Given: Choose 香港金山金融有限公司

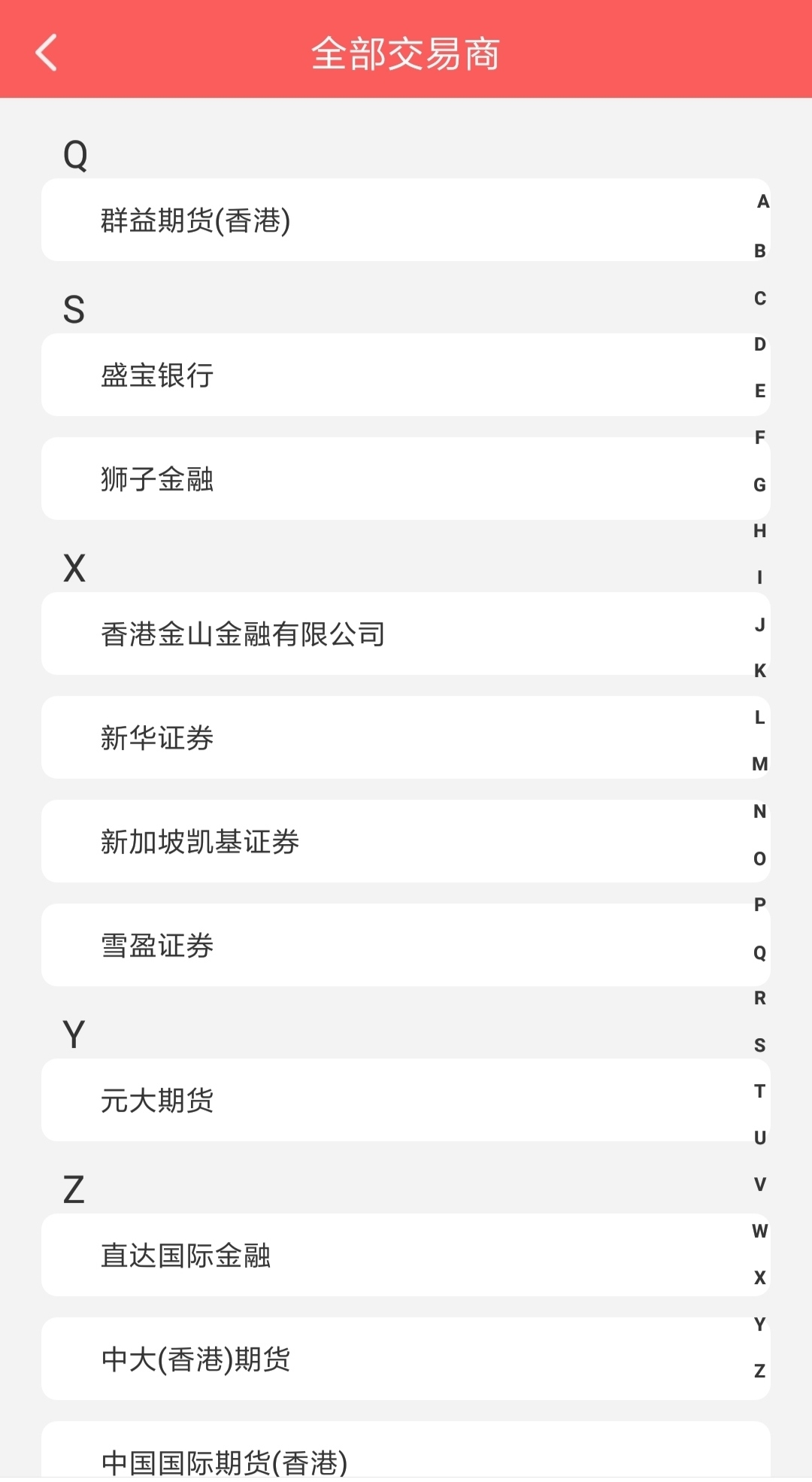Looking at the screenshot, I should 406,633.
